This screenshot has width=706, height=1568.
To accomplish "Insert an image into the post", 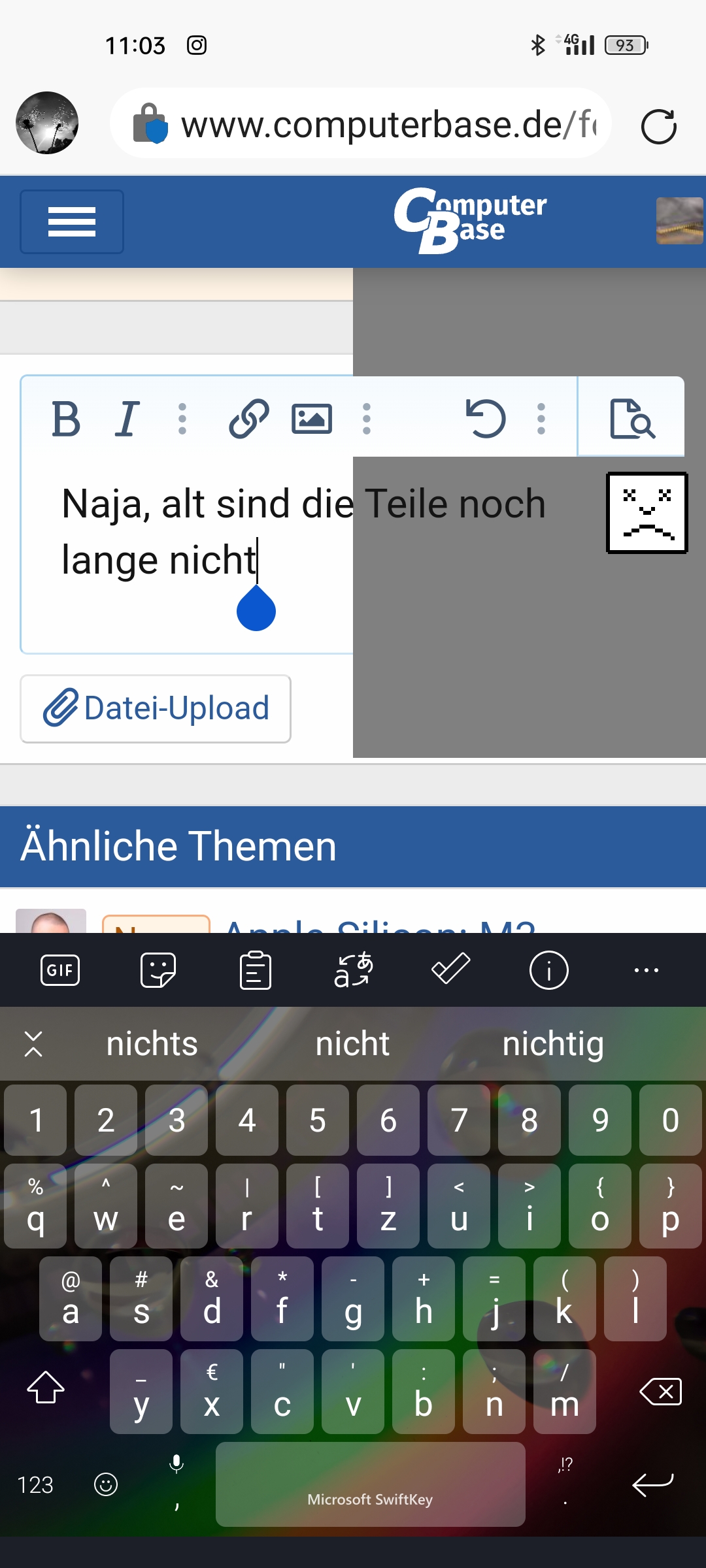I will [x=311, y=419].
